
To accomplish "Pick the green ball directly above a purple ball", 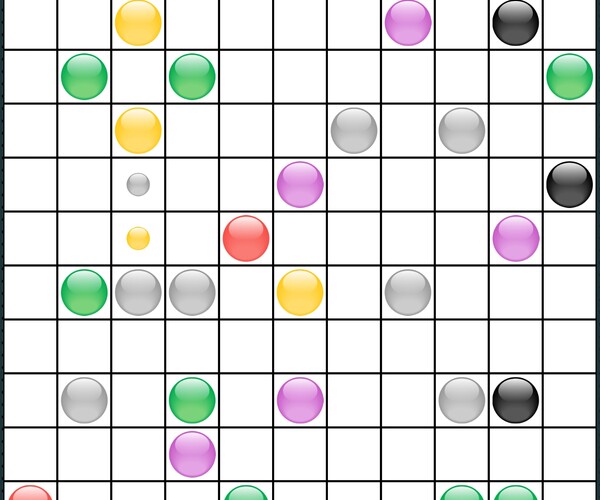I will [x=192, y=400].
